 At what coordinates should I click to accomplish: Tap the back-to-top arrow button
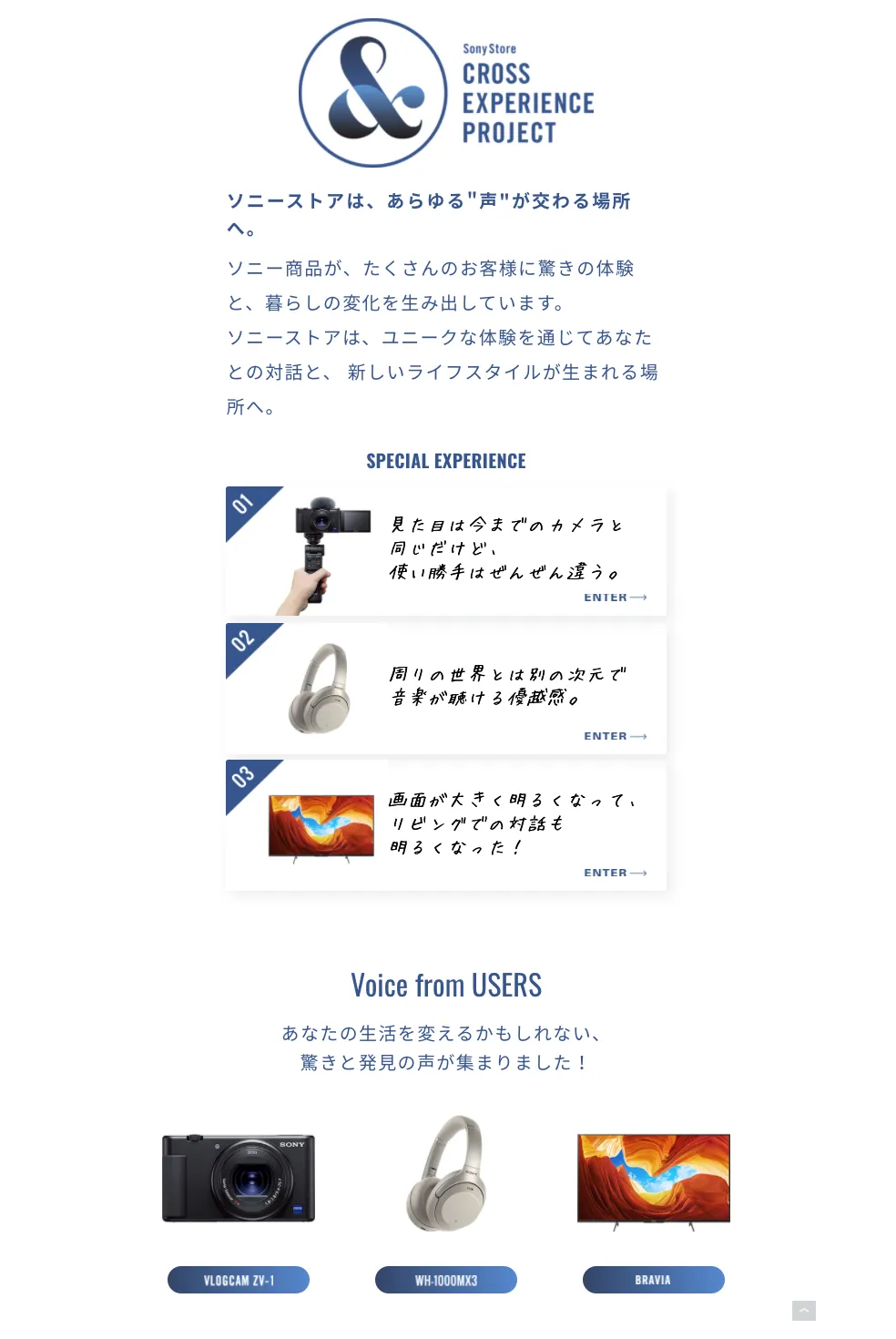(803, 1310)
